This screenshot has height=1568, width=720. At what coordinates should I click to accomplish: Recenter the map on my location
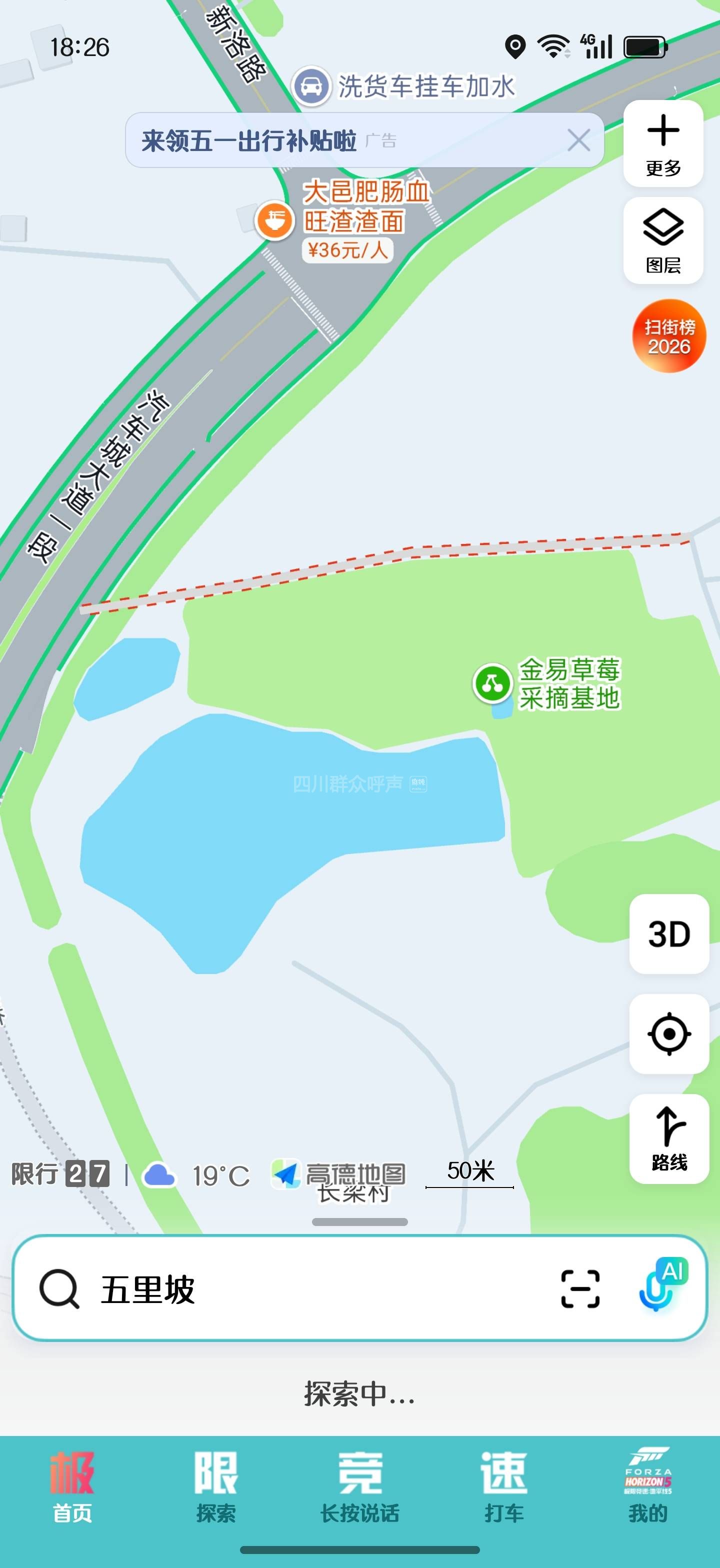pyautogui.click(x=669, y=1033)
